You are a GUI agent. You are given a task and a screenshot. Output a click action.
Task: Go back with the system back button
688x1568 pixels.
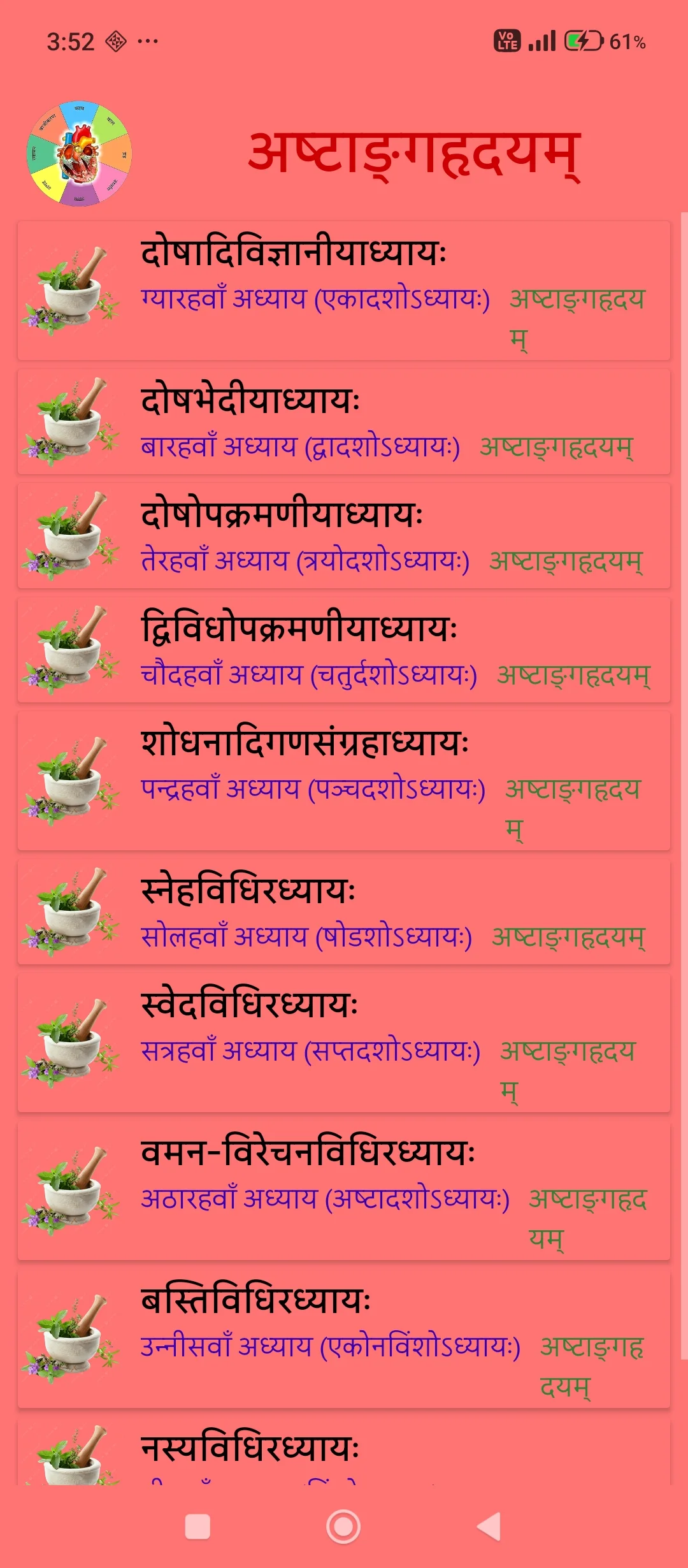[x=489, y=1527]
